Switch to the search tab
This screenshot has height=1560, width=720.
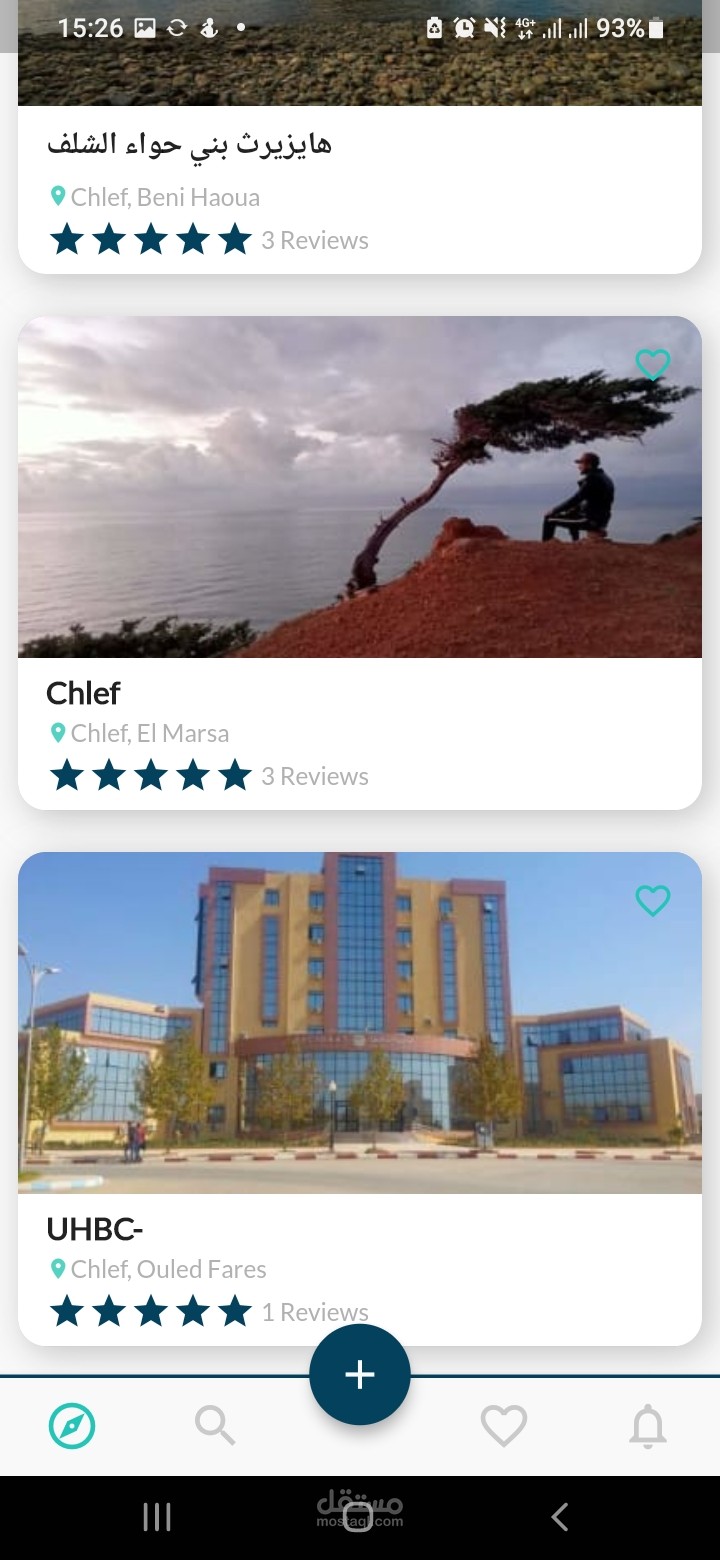[x=215, y=1425]
